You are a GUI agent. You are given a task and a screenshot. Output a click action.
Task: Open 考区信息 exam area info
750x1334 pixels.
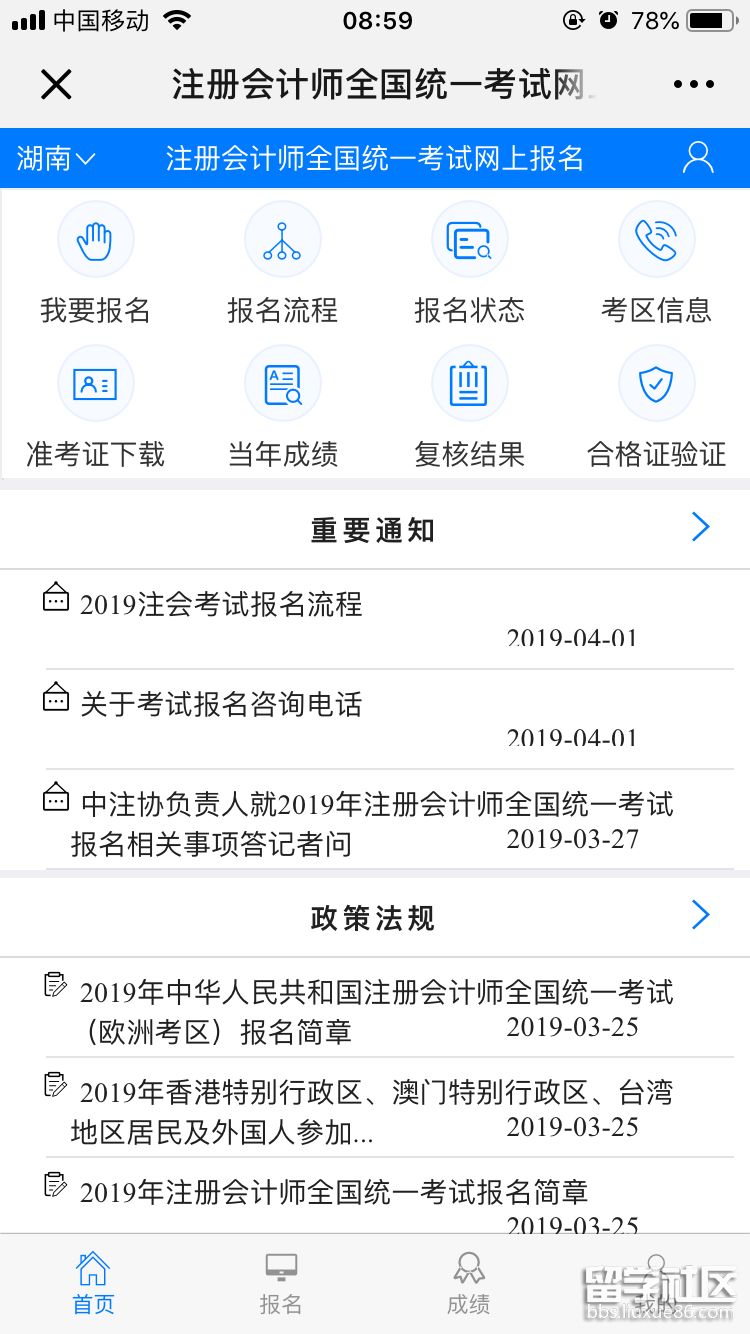coord(656,262)
